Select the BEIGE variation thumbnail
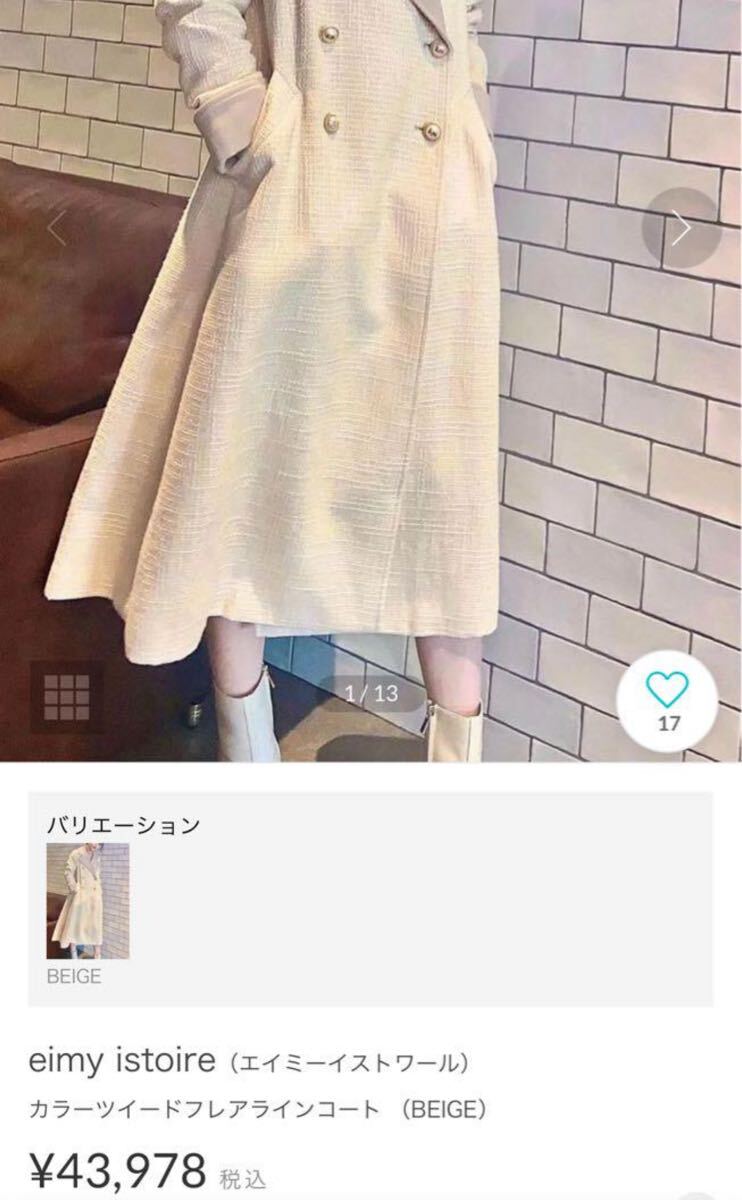The height and width of the screenshot is (1200, 742). coord(88,901)
